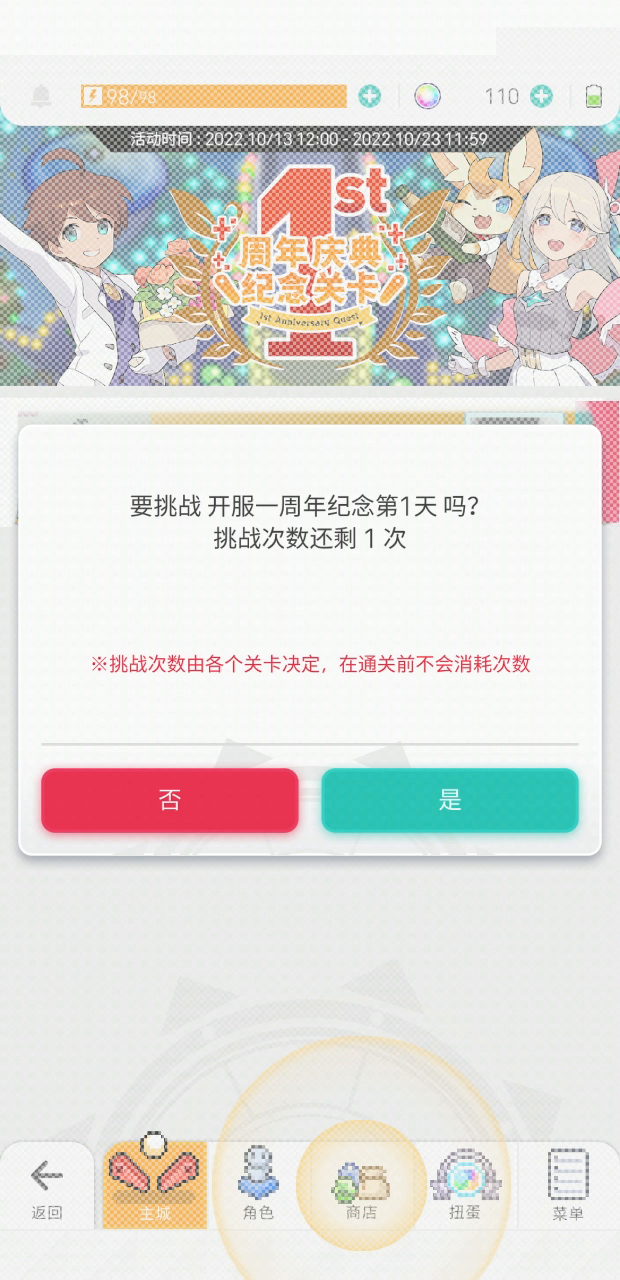
Task: Open the notifications bell
Action: [41, 96]
